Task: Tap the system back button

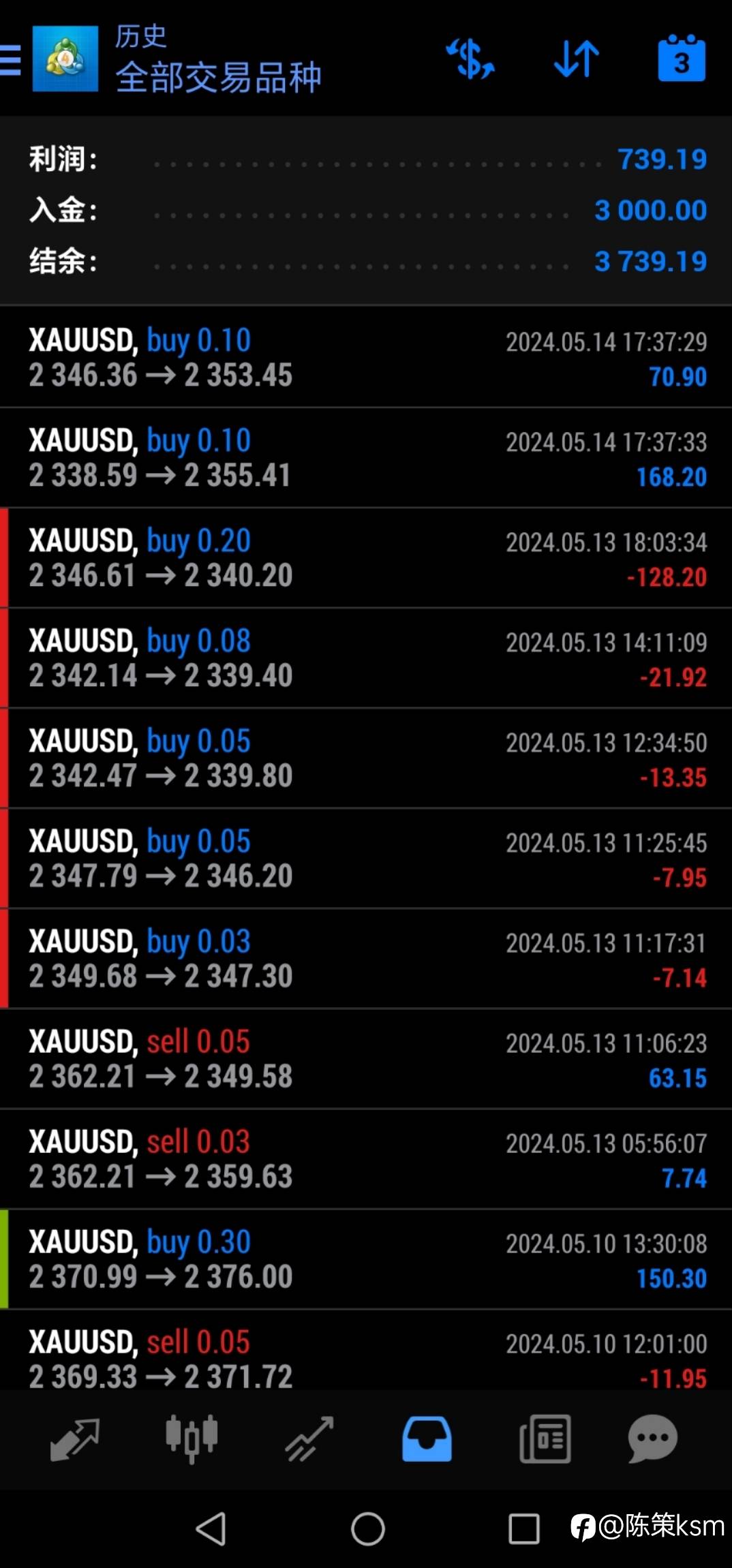Action: tap(211, 1528)
